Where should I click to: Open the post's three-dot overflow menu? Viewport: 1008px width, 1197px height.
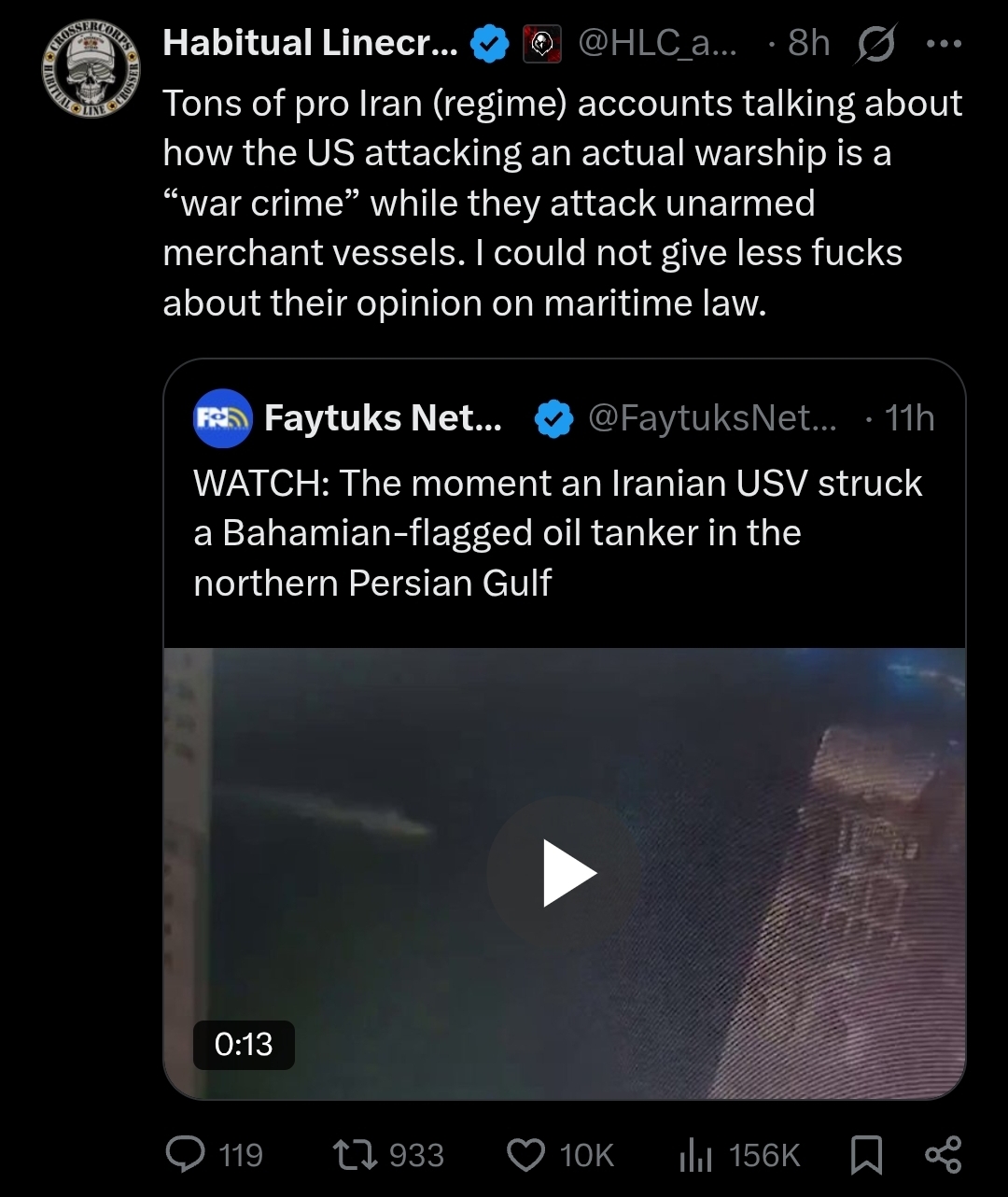pyautogui.click(x=943, y=44)
